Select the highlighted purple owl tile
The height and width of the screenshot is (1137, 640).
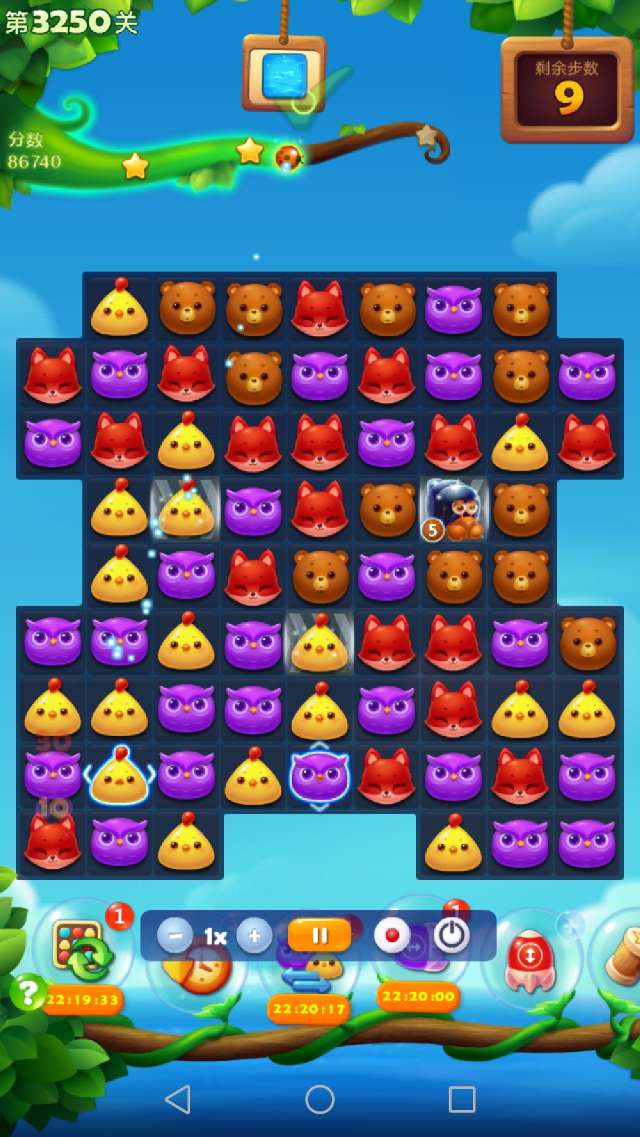(319, 775)
